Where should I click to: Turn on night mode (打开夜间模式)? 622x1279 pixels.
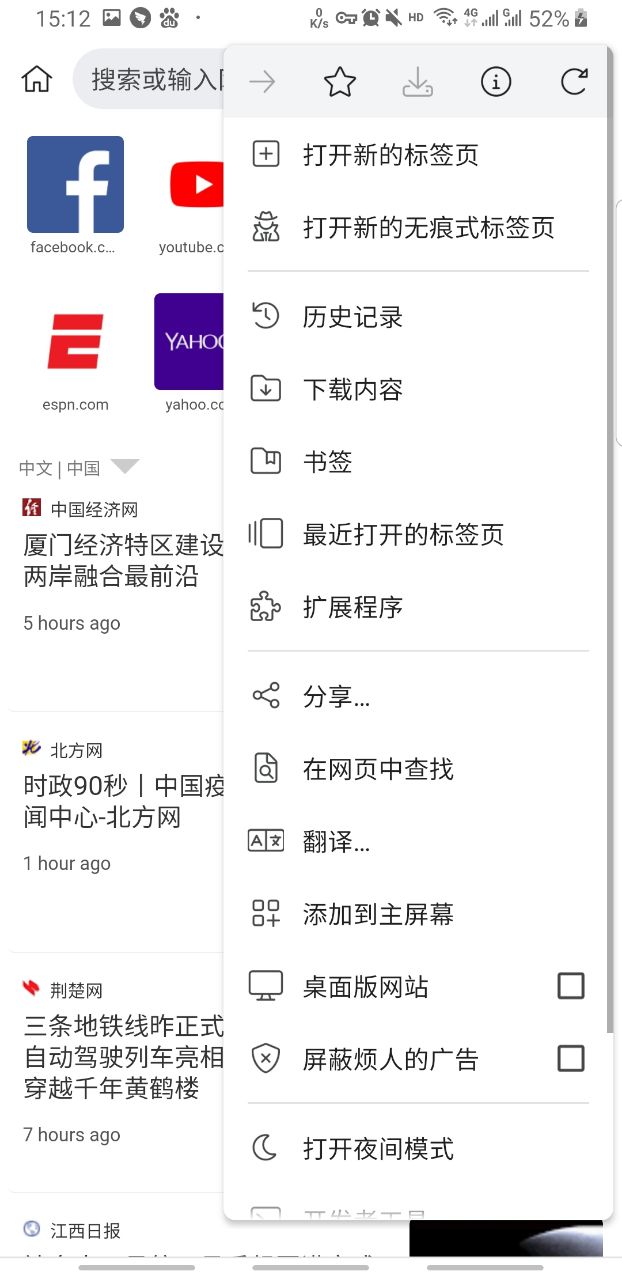pos(378,1149)
